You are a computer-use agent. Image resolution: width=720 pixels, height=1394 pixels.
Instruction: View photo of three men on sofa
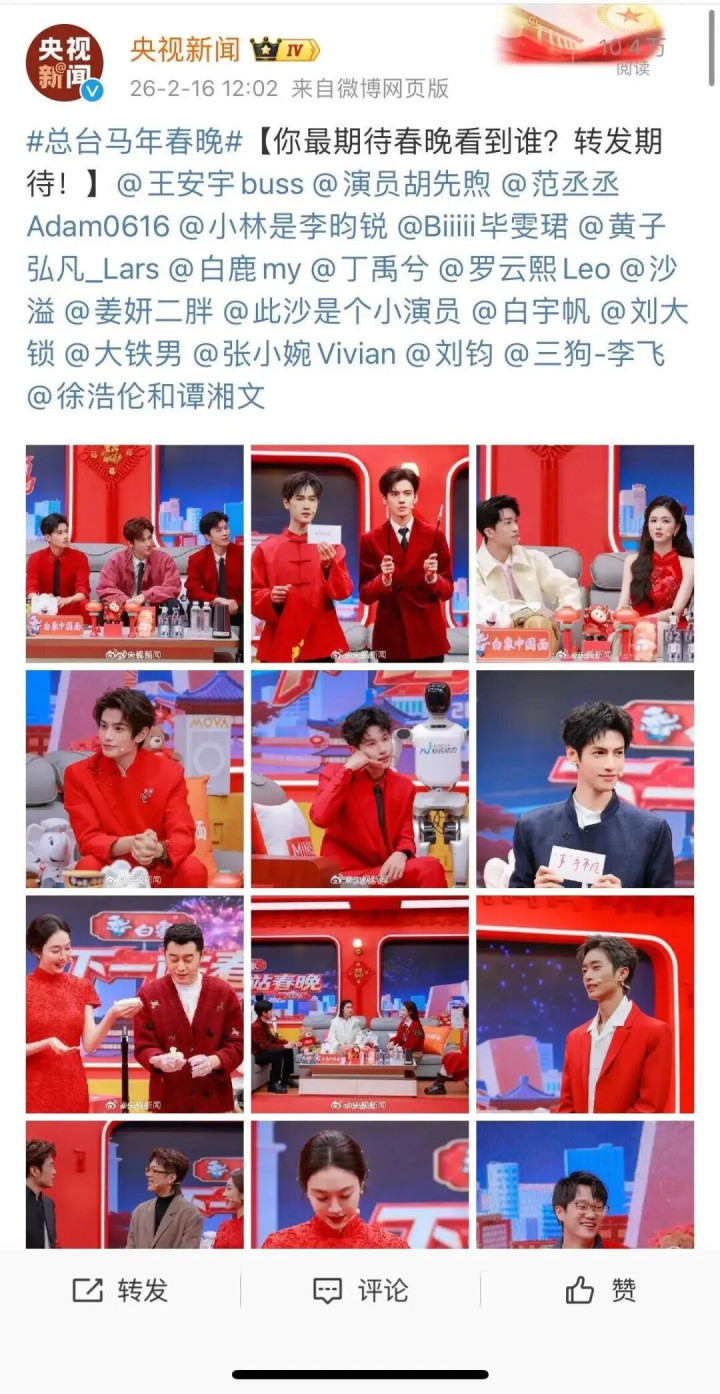click(134, 553)
